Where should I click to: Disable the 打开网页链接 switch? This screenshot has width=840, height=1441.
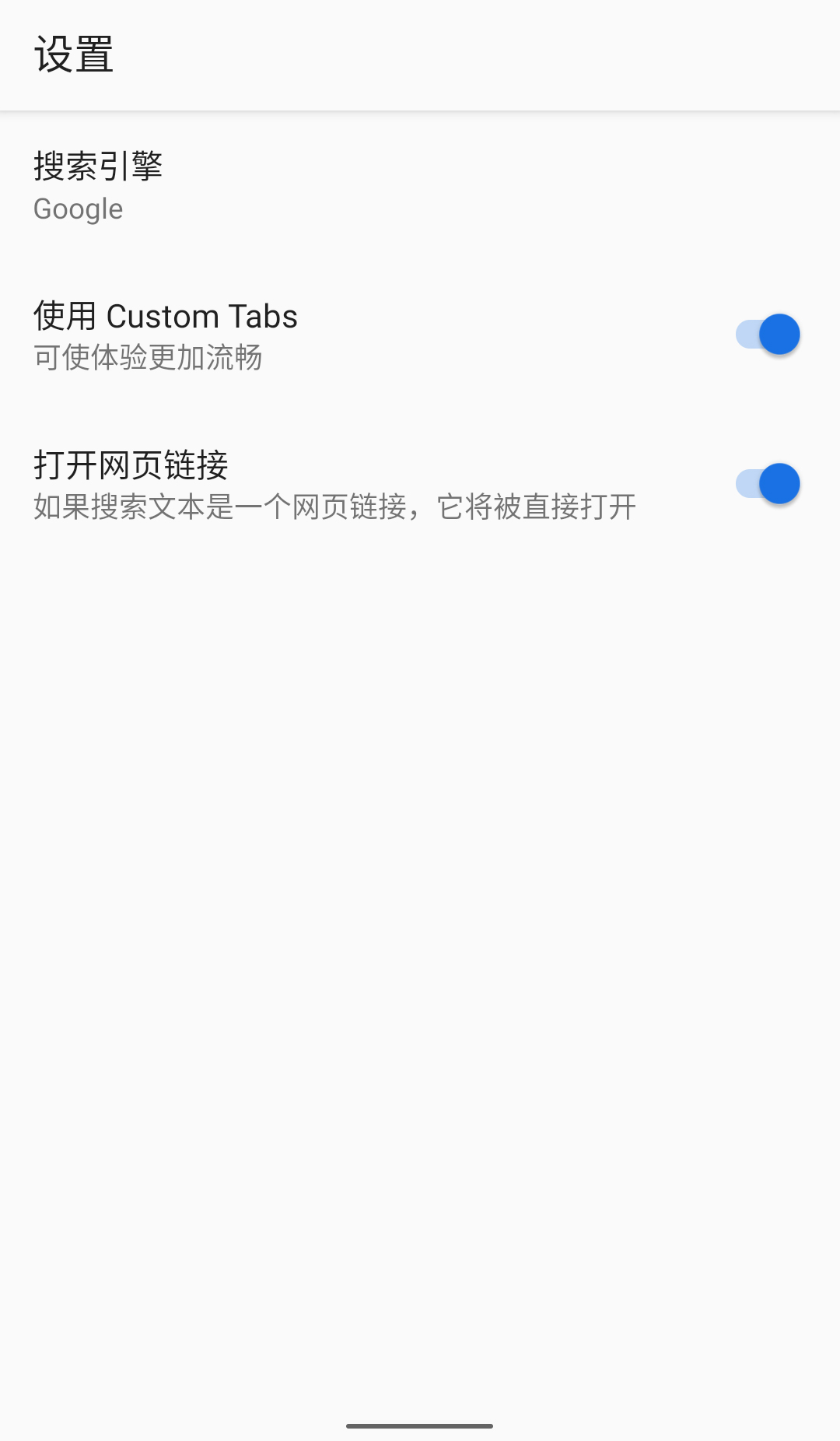(x=768, y=484)
